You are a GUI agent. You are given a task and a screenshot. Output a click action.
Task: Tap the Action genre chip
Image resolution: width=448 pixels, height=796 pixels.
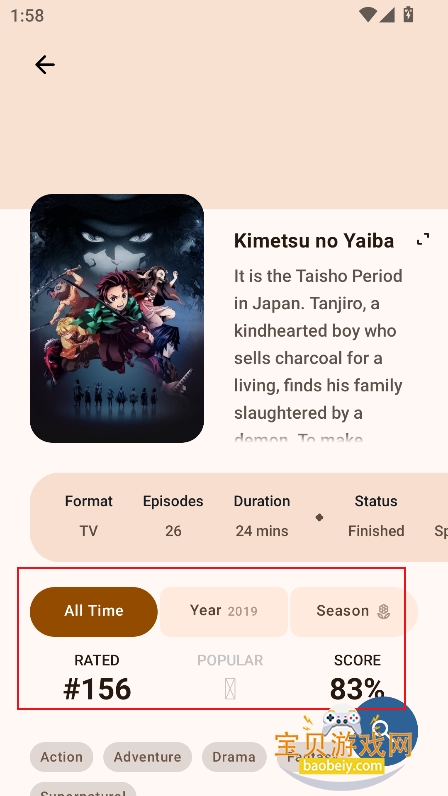click(61, 757)
